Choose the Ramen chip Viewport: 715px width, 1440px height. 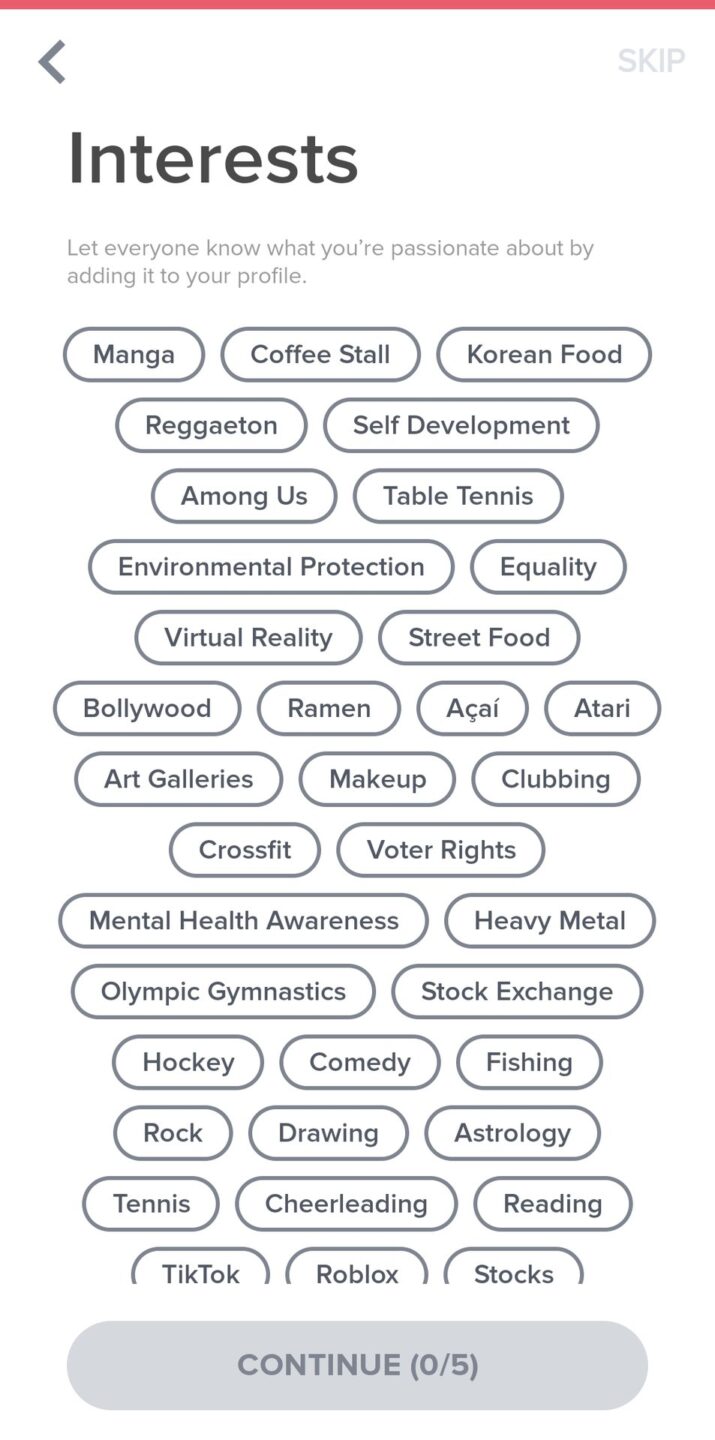[329, 709]
